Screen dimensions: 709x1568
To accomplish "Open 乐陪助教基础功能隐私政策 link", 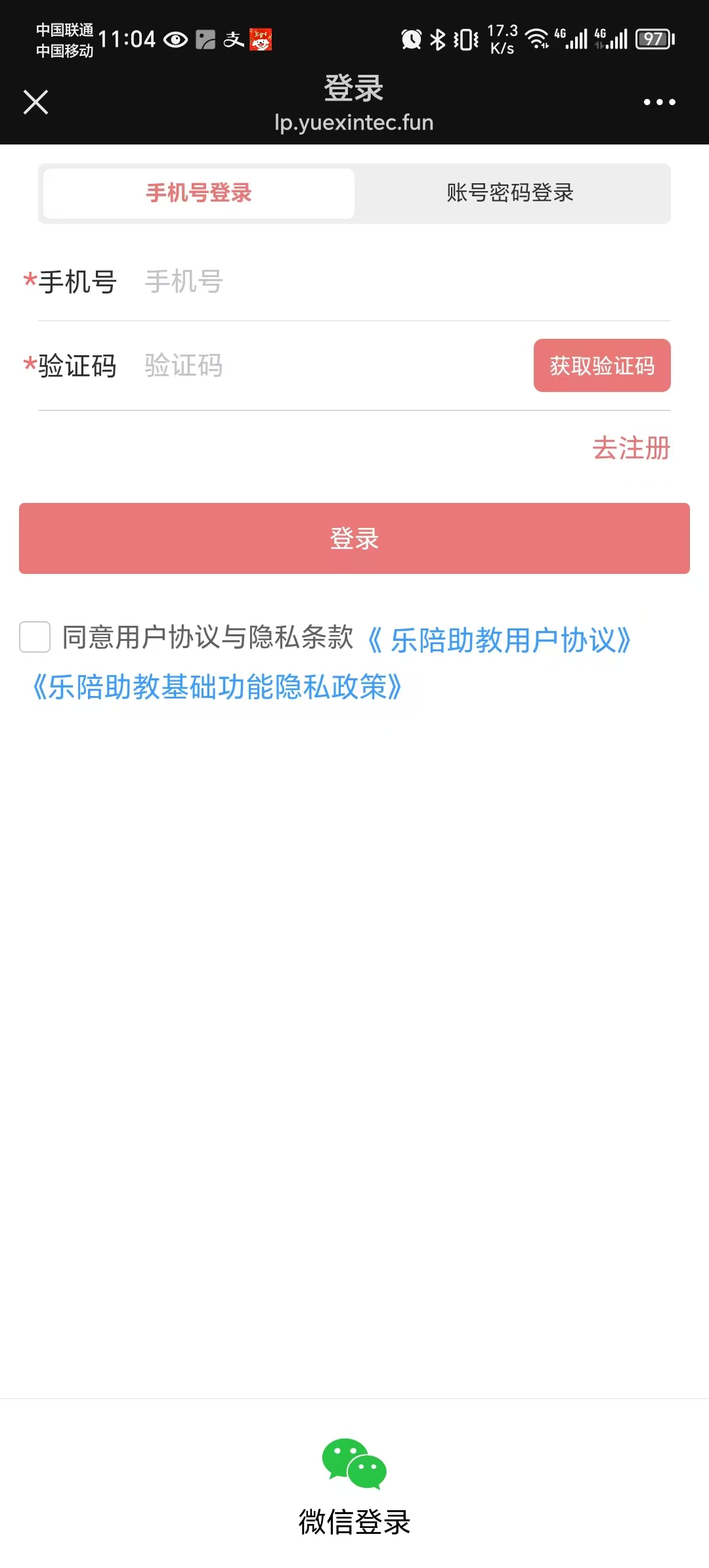I will point(217,687).
